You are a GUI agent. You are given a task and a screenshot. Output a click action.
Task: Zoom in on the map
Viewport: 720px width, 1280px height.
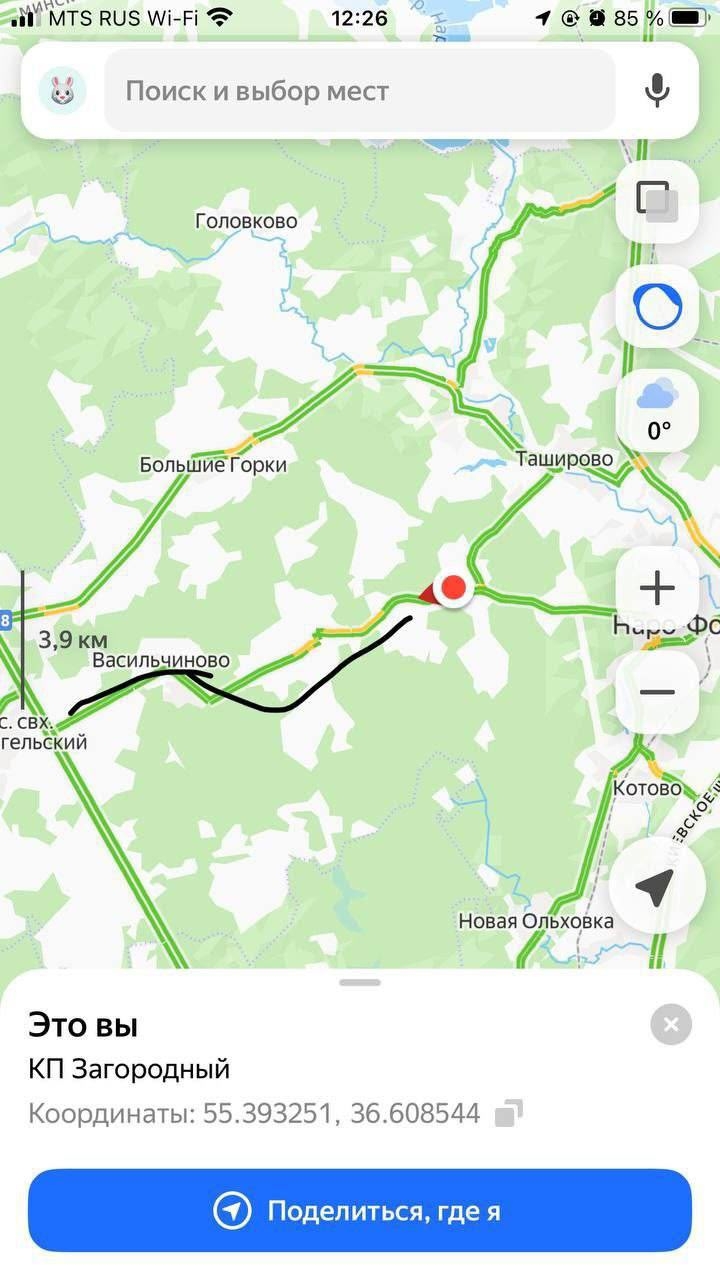657,588
